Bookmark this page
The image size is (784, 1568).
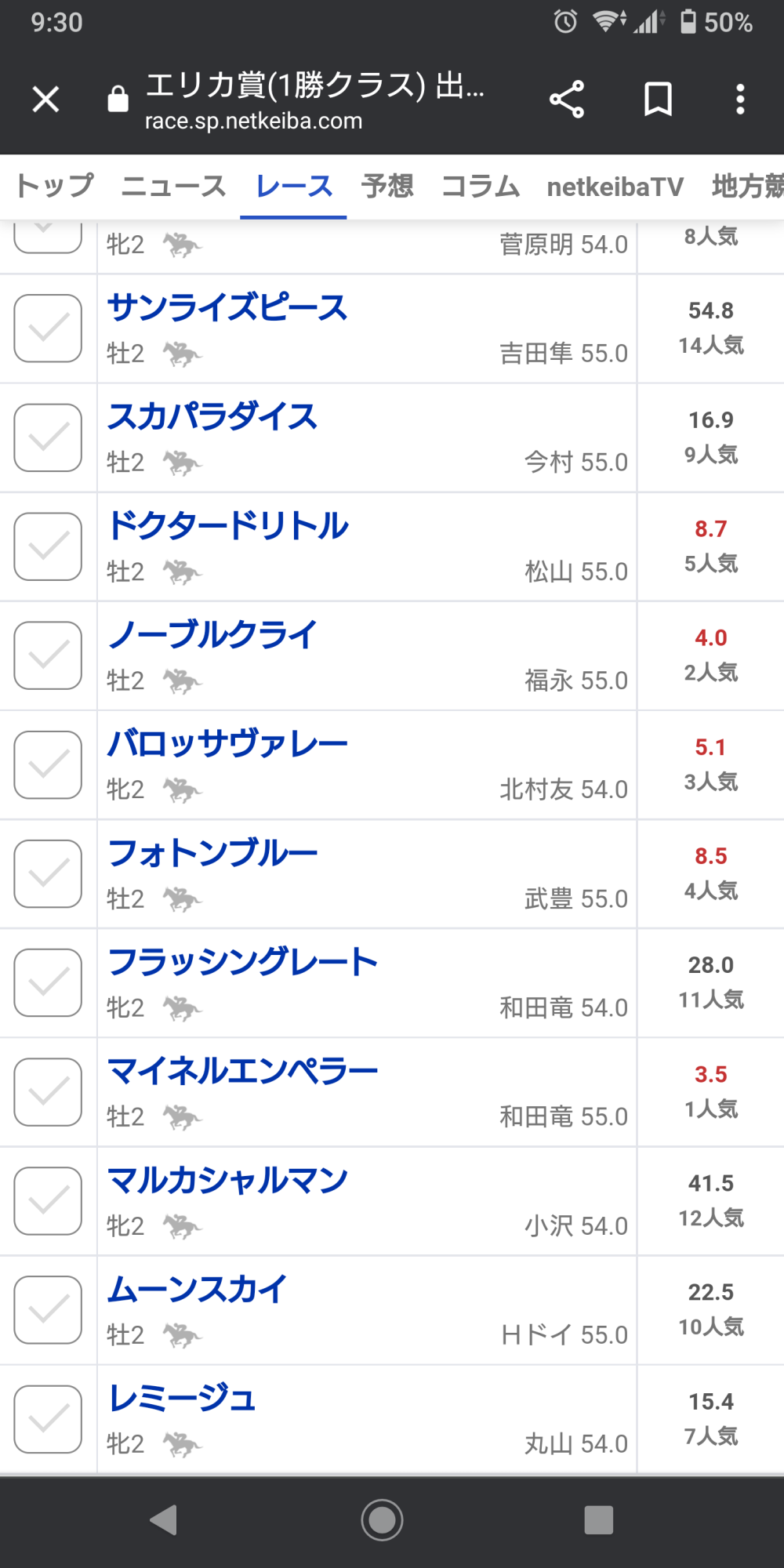pos(658,100)
